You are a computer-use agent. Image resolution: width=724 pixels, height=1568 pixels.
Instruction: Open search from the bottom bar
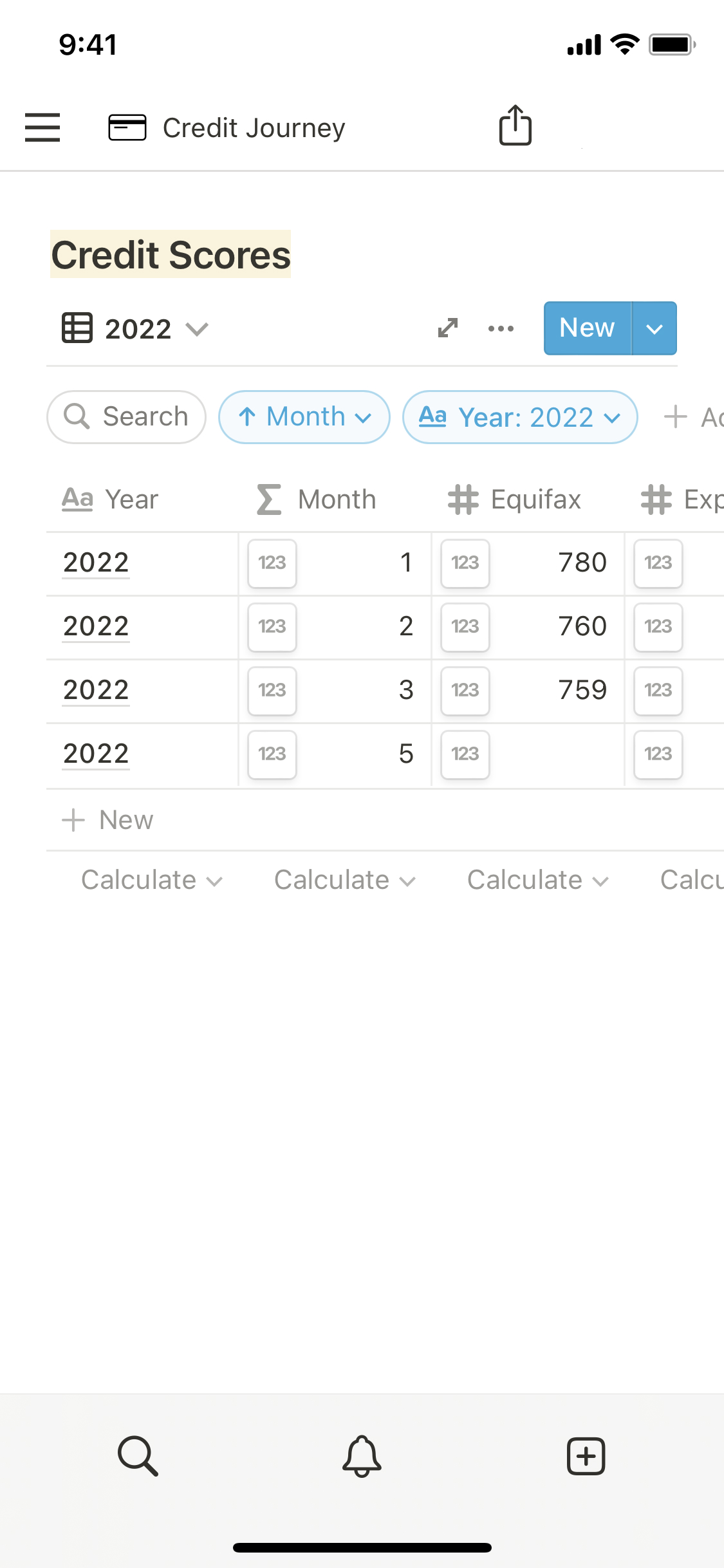pyautogui.click(x=138, y=1456)
